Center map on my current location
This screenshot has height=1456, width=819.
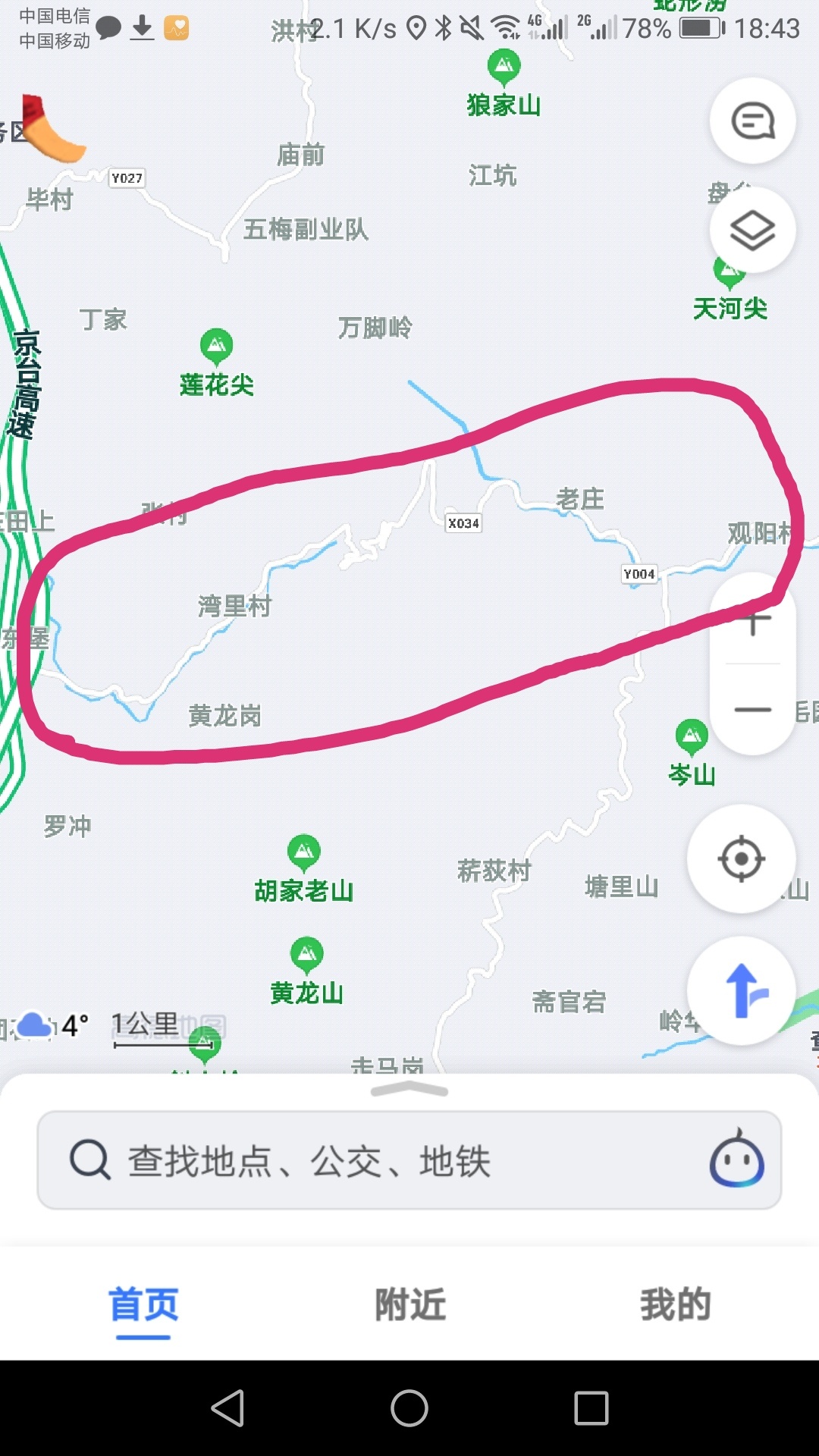pos(741,859)
